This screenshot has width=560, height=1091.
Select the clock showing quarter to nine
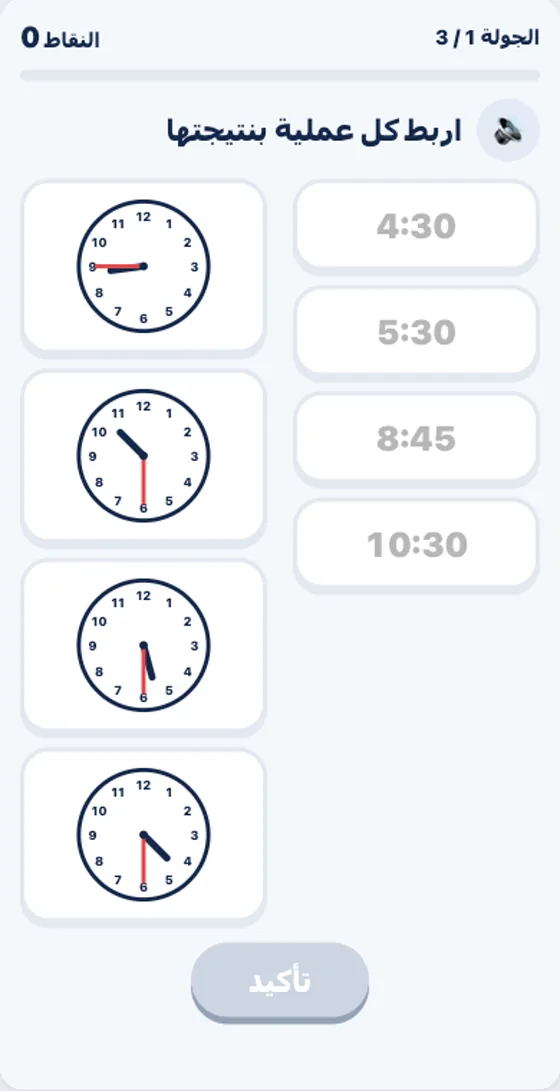pyautogui.click(x=143, y=267)
